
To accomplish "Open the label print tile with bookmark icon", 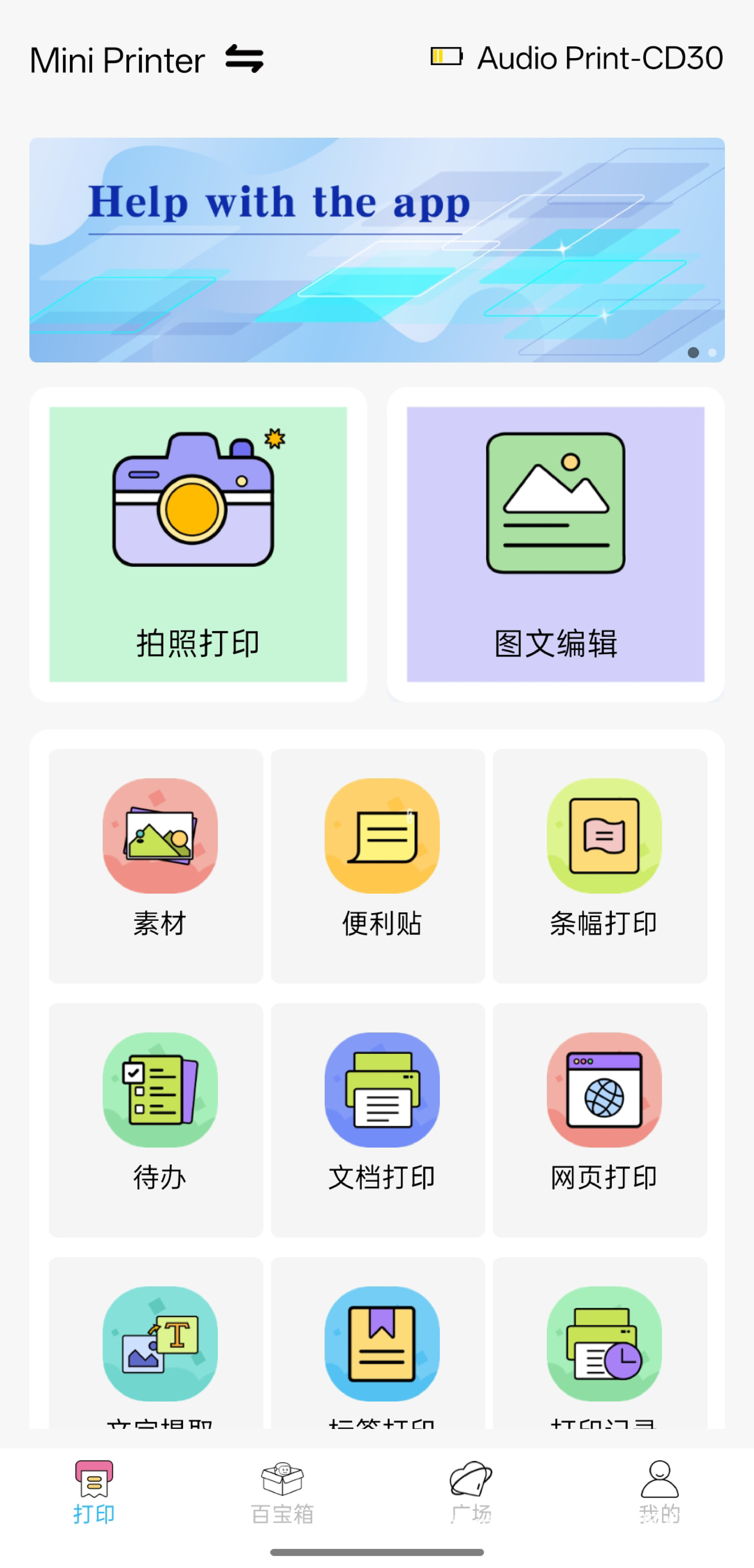I will point(378,1343).
